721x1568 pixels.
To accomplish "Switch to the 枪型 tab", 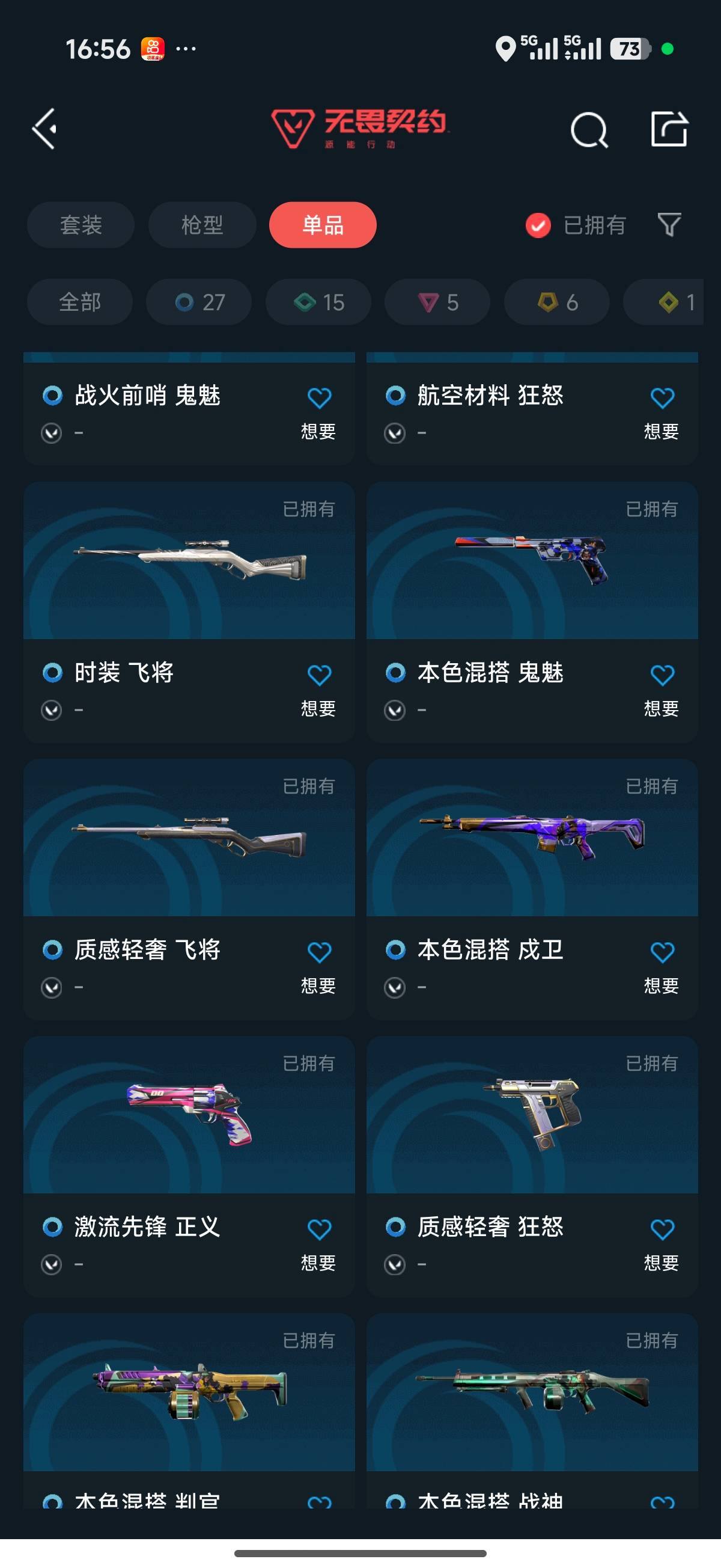I will pyautogui.click(x=201, y=225).
